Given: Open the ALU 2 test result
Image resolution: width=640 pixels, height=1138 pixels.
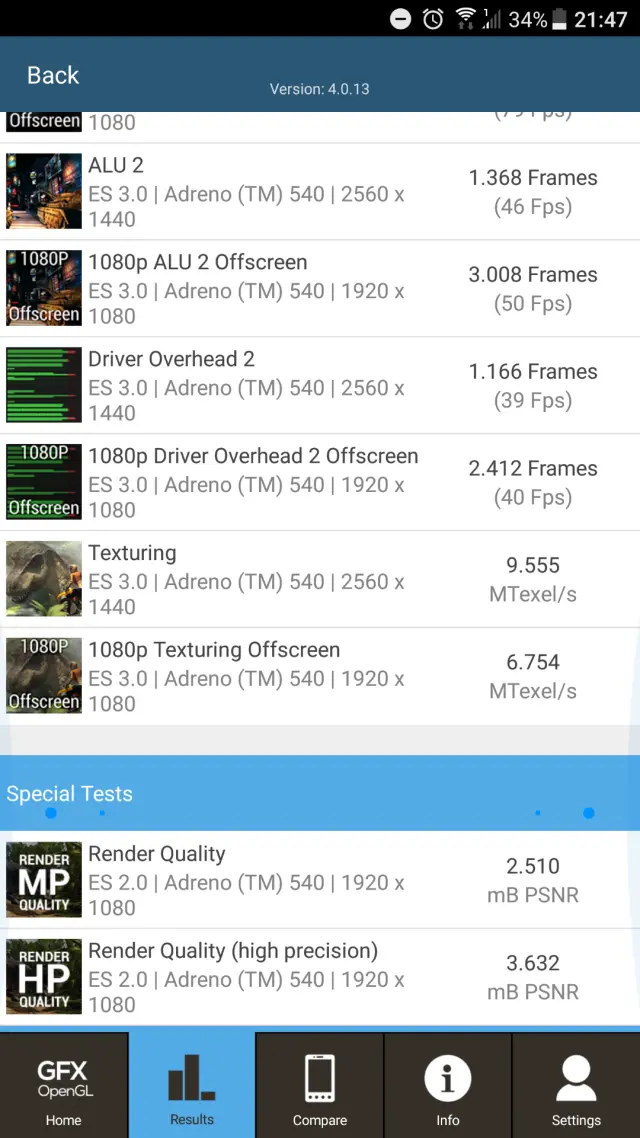Looking at the screenshot, I should tap(320, 192).
